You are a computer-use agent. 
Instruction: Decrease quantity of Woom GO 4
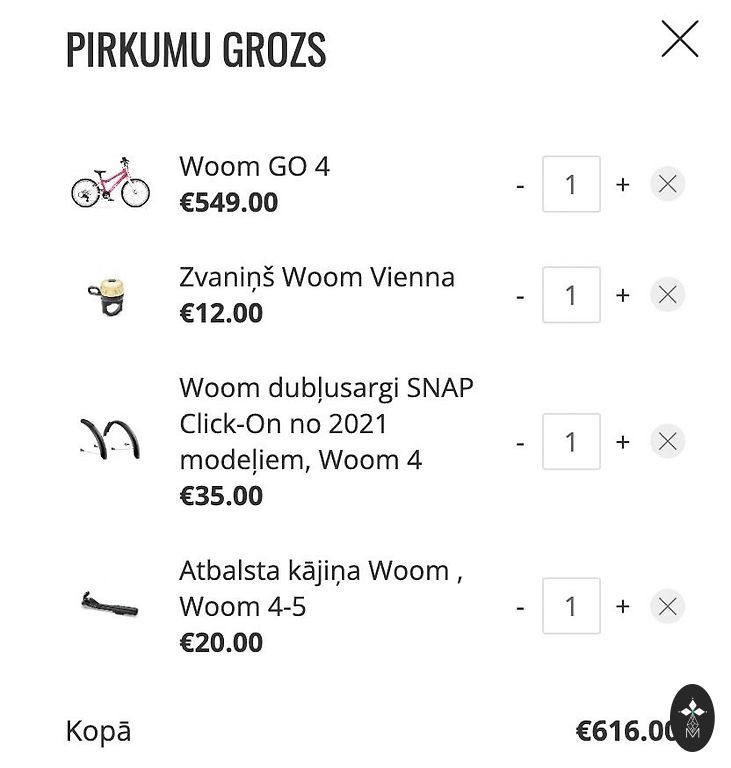coord(520,185)
